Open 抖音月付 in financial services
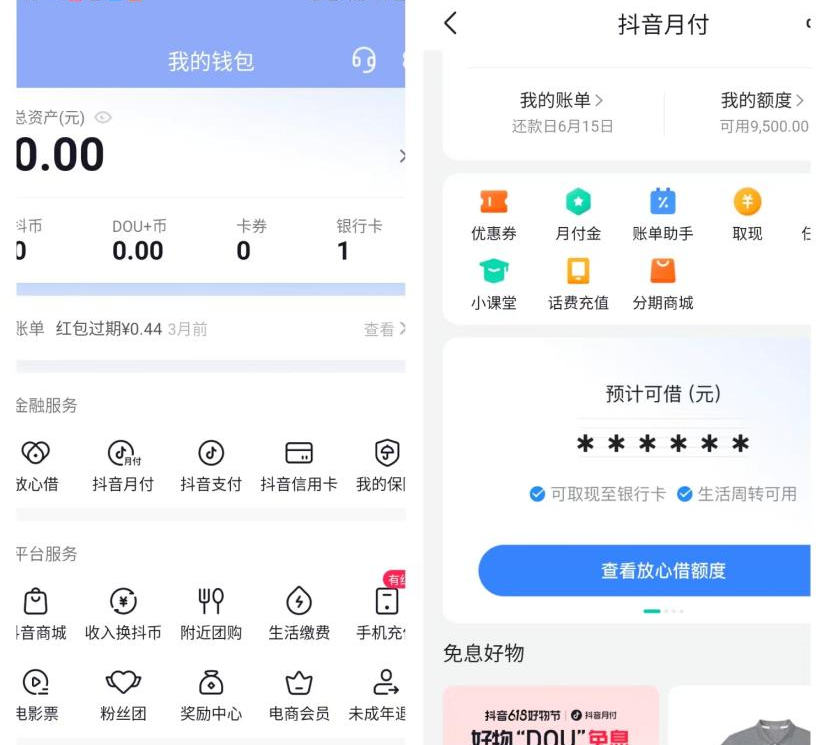The image size is (828, 745). pyautogui.click(x=123, y=465)
